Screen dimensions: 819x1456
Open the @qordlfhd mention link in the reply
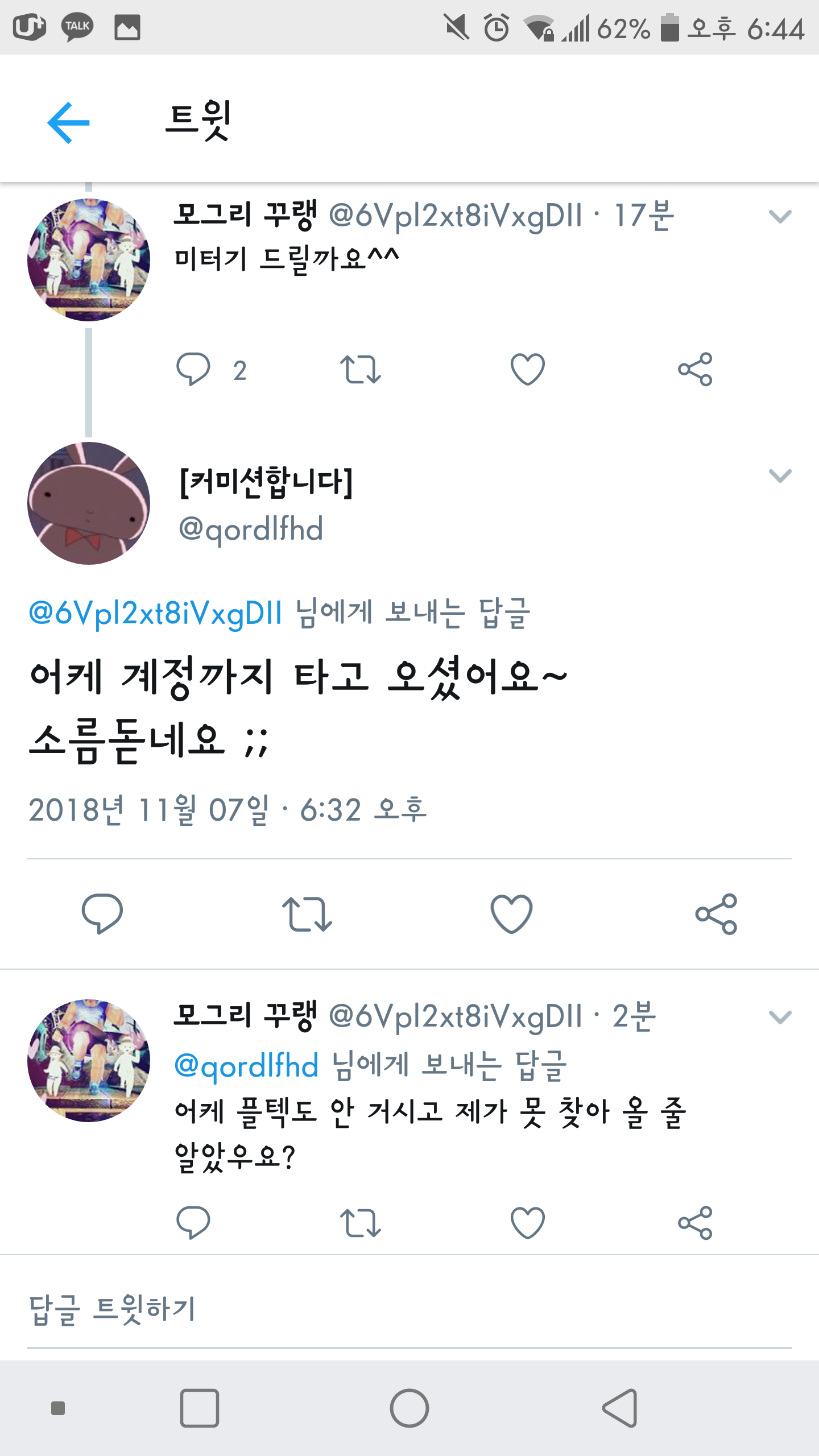coord(246,1066)
